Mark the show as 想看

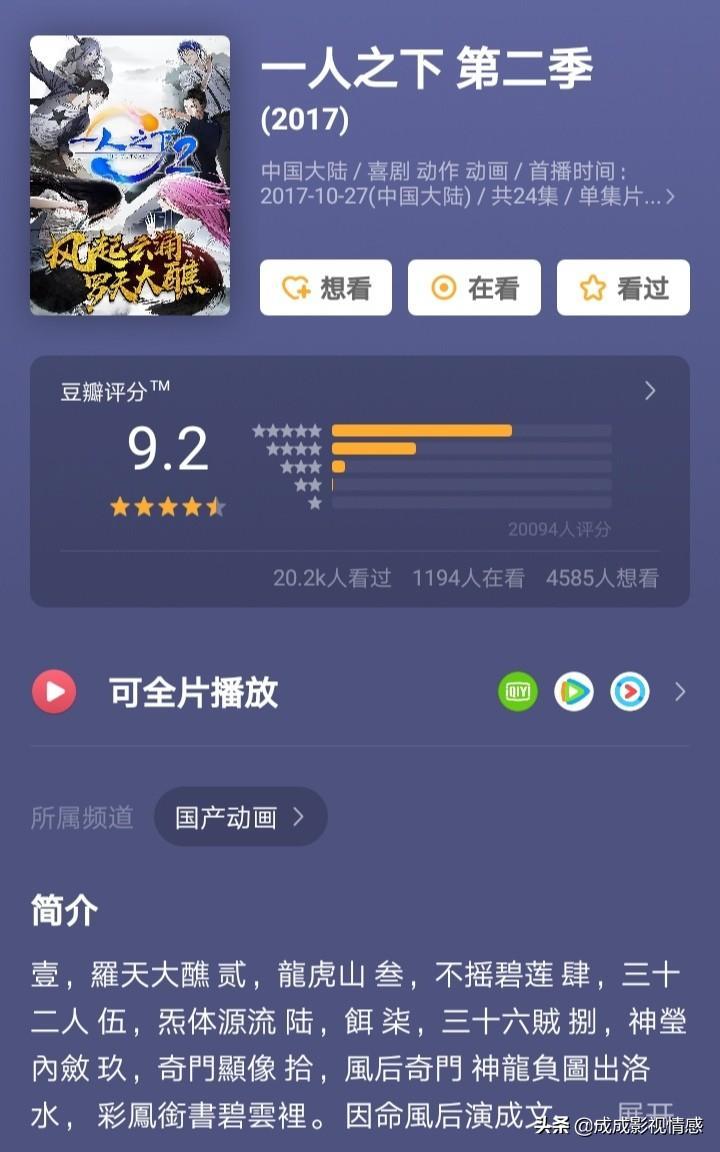pyautogui.click(x=326, y=288)
